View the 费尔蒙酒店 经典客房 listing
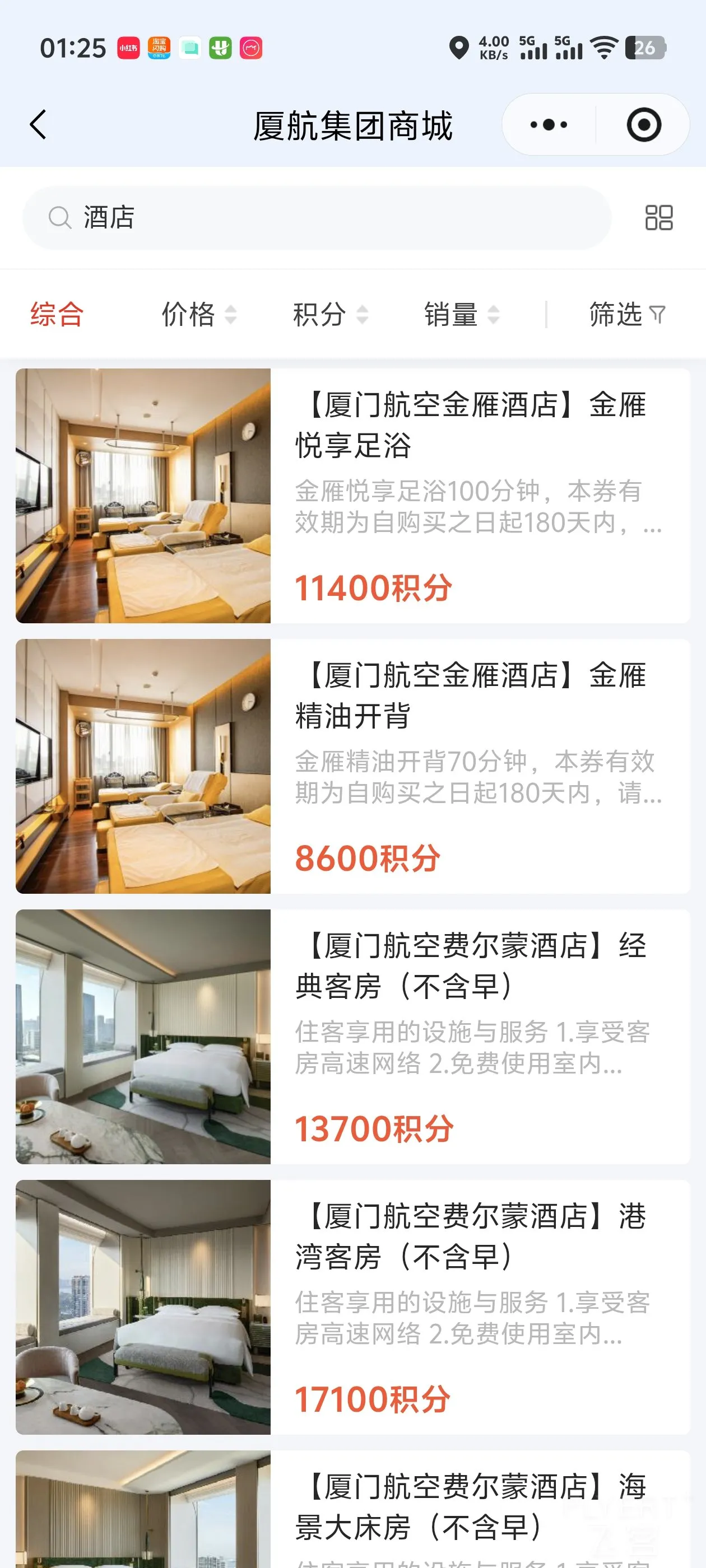 tap(352, 1037)
